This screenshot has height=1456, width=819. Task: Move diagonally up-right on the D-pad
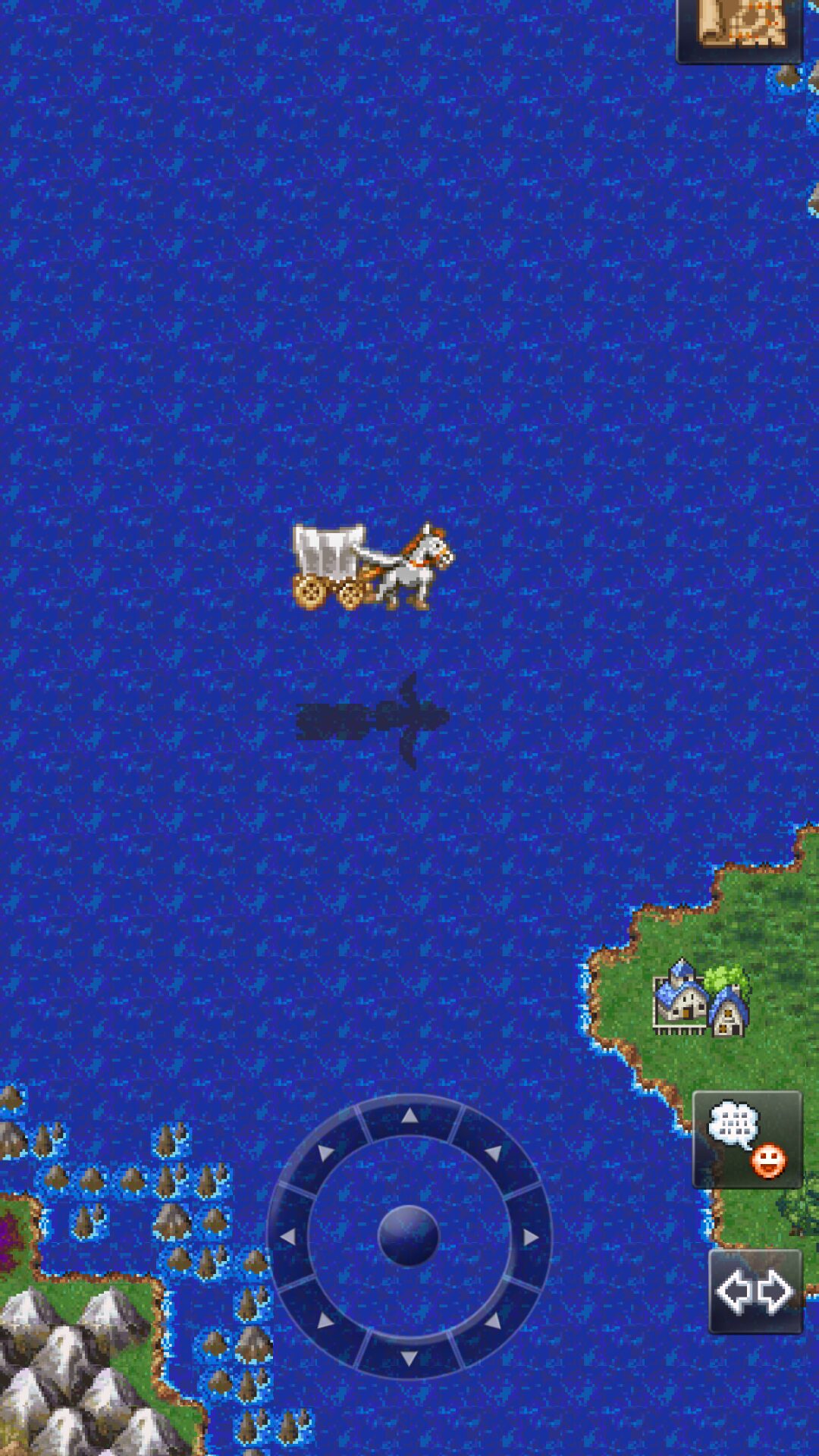click(x=494, y=1153)
